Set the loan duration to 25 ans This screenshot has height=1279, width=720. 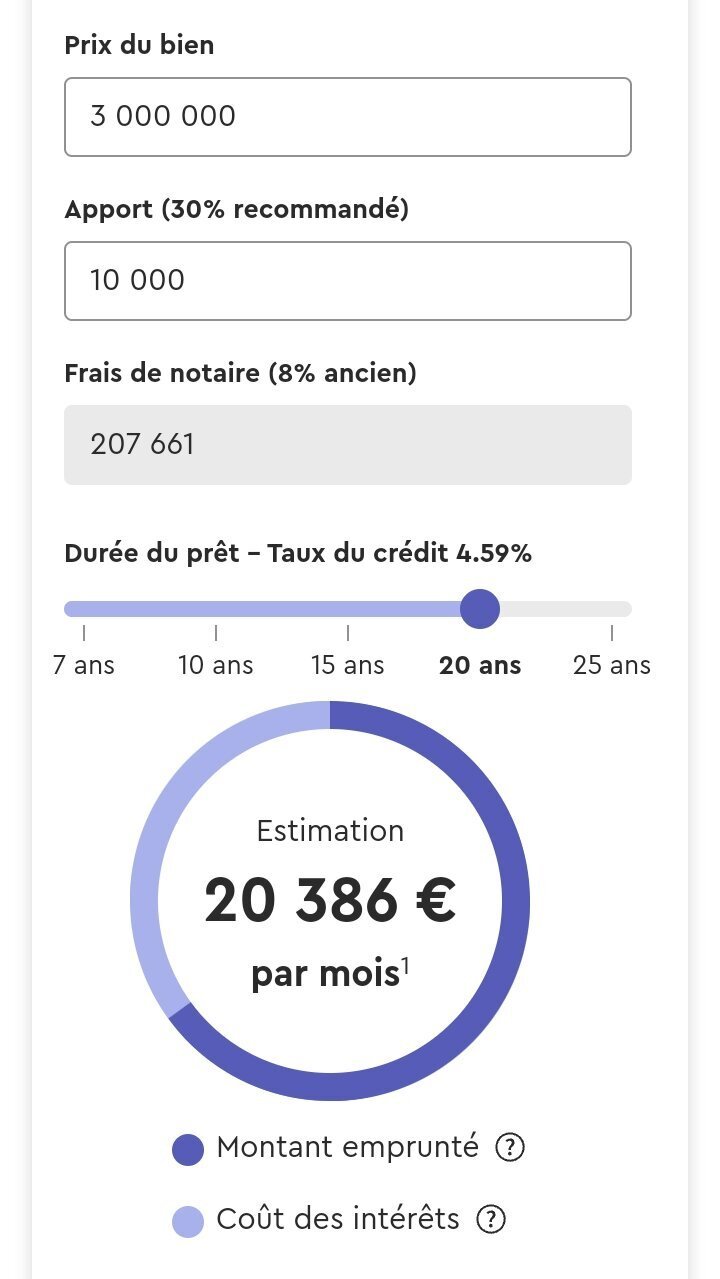click(612, 665)
